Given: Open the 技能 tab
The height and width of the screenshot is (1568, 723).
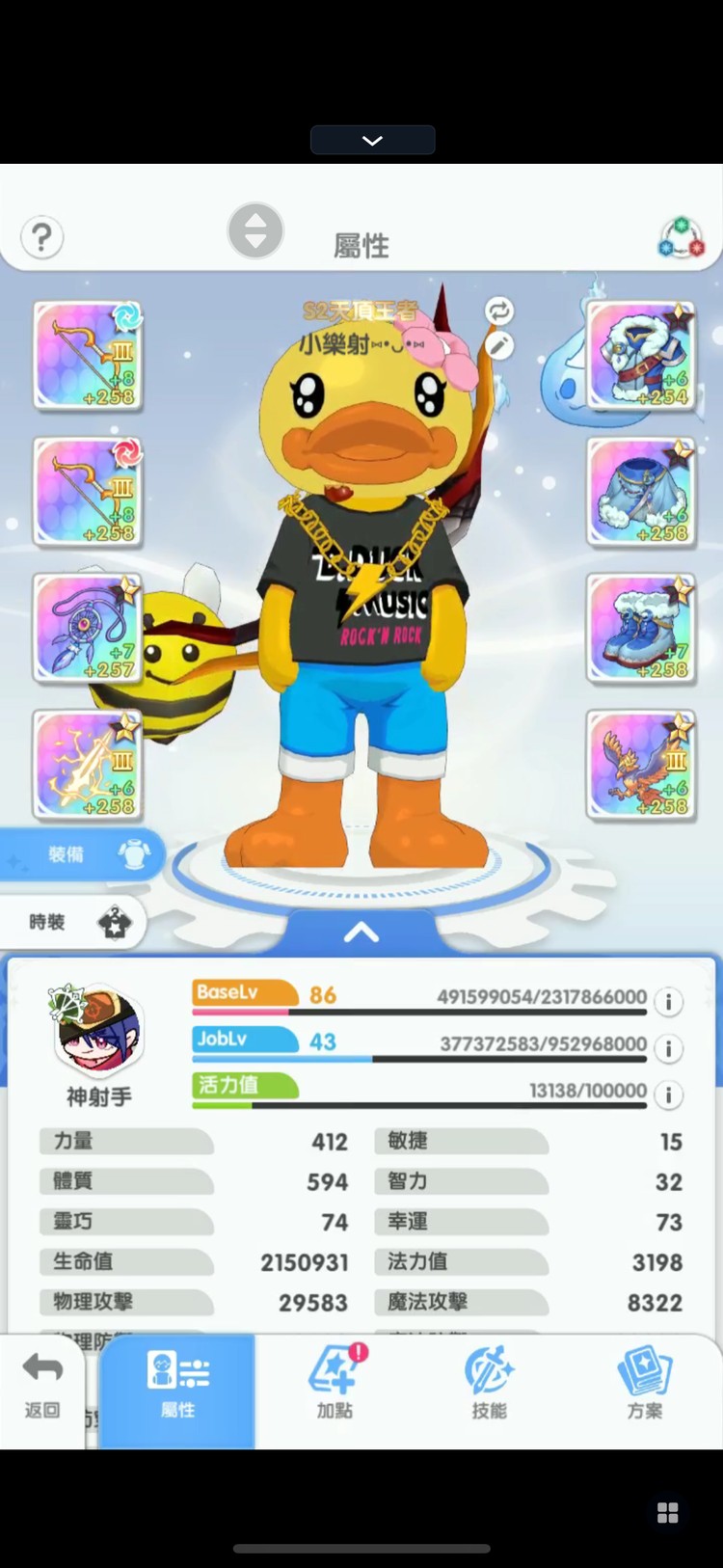Looking at the screenshot, I should click(x=489, y=1387).
